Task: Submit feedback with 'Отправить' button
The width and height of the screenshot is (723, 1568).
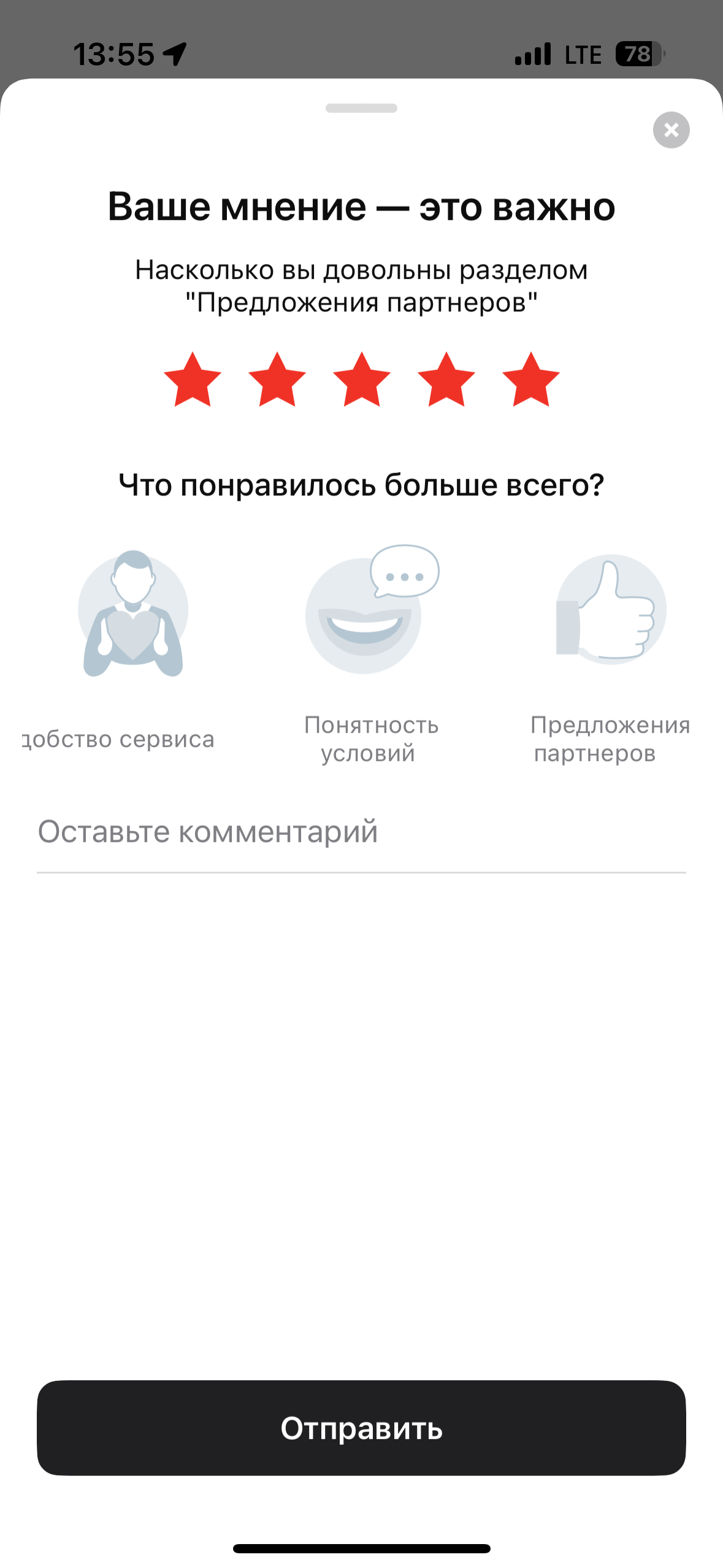Action: 361,1428
